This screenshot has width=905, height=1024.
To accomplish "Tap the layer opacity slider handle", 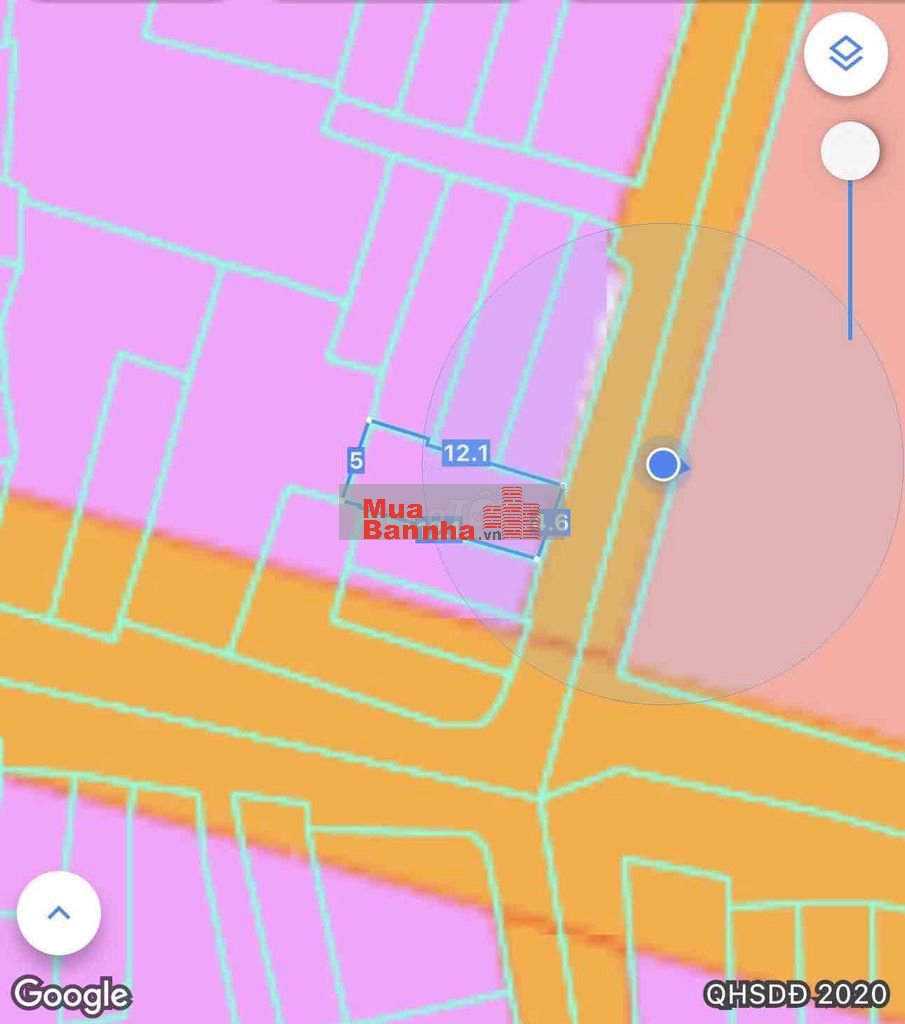I will click(850, 152).
